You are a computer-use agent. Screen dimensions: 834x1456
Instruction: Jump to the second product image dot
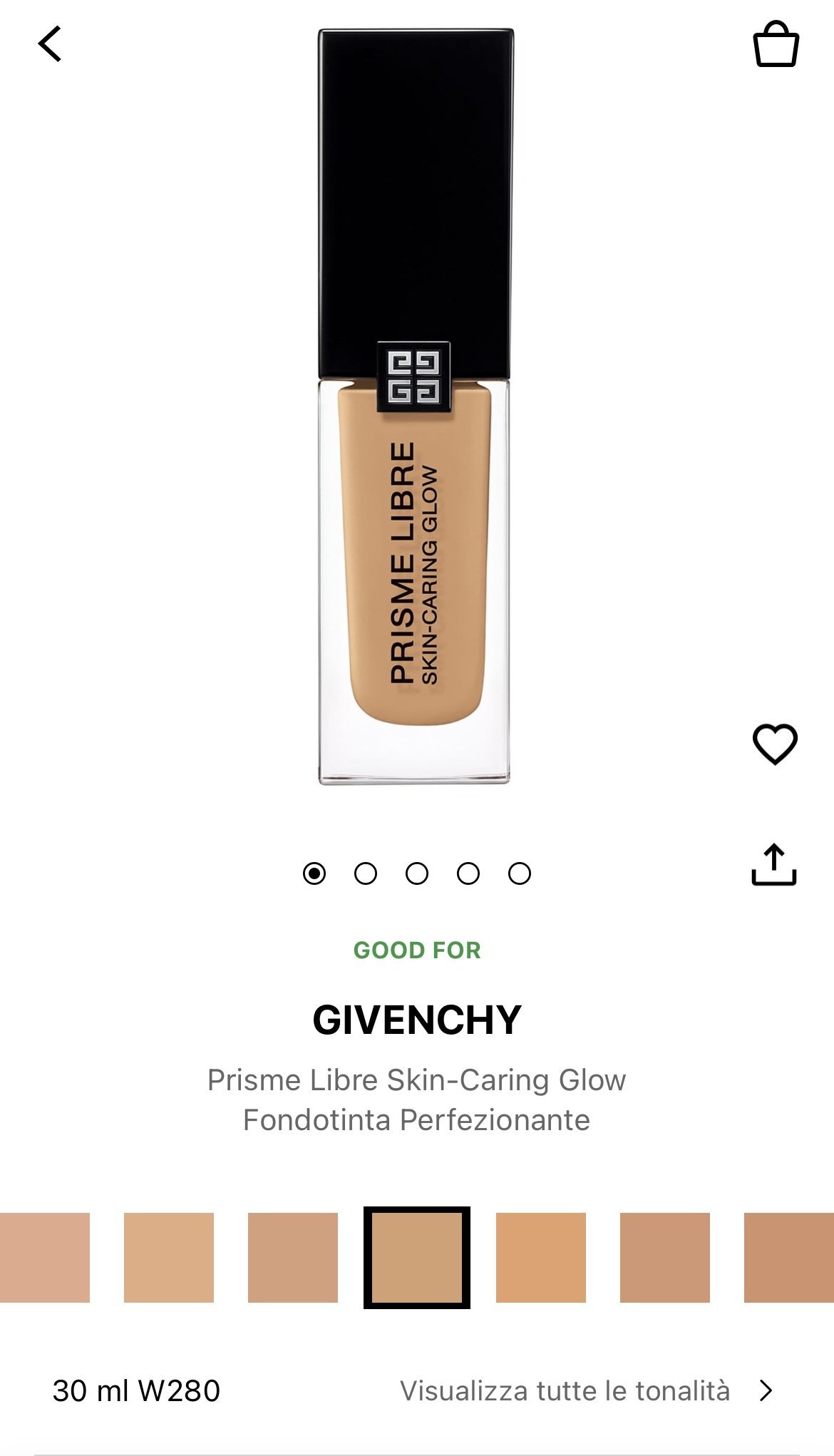pos(366,873)
